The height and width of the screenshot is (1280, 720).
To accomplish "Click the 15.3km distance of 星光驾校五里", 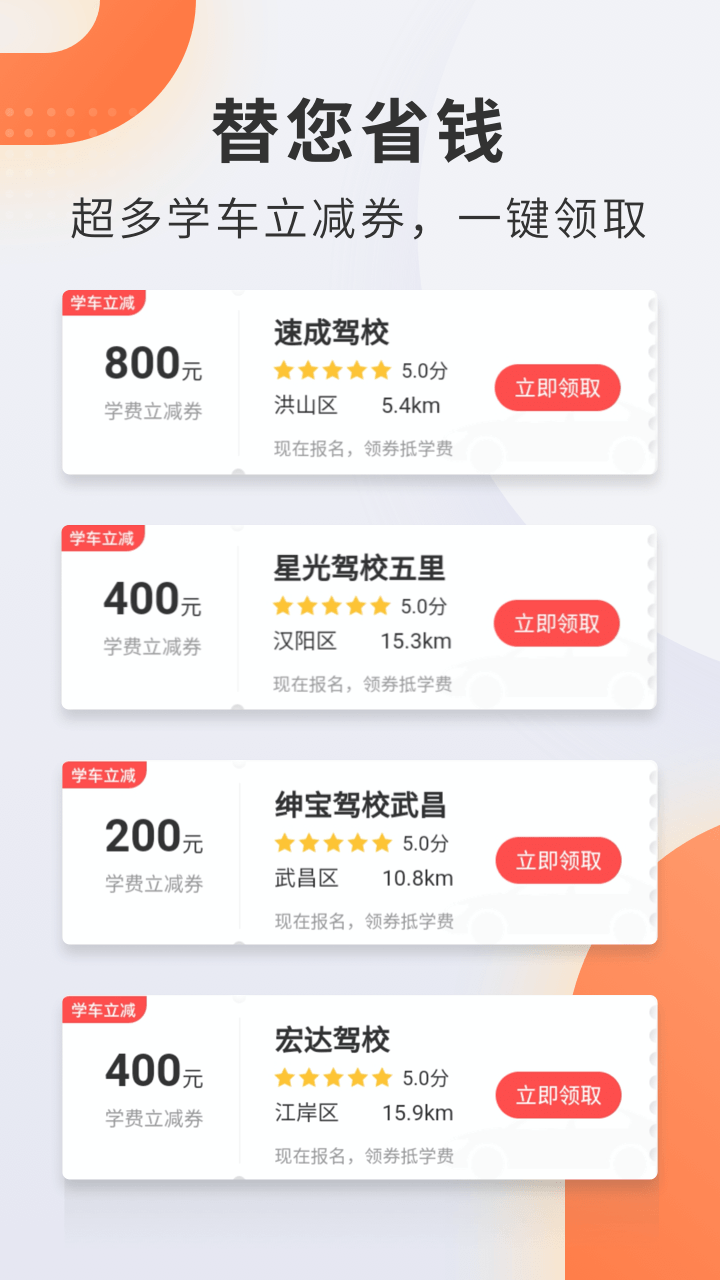I will (x=415, y=642).
